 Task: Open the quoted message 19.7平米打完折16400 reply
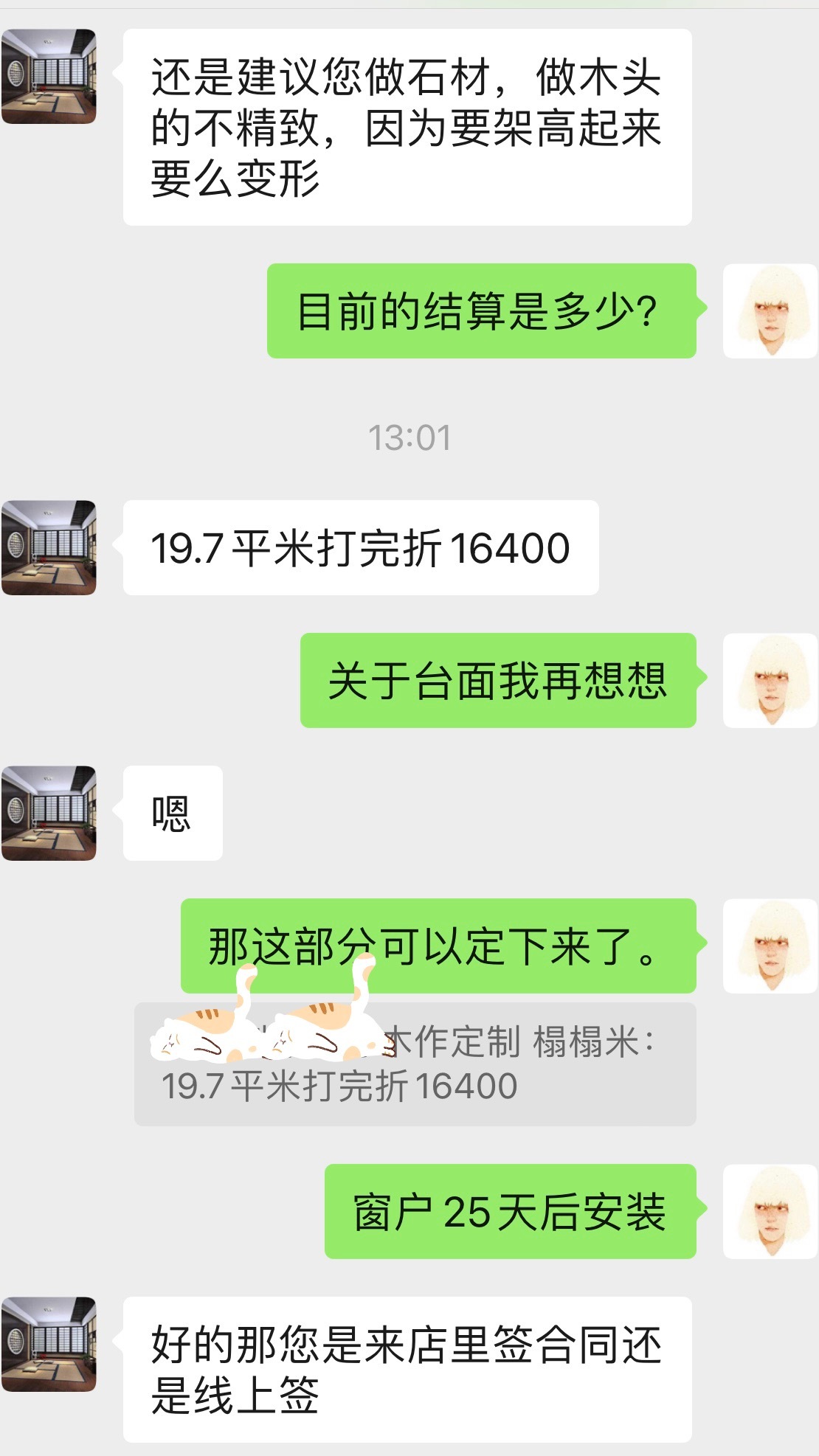pos(415,1064)
